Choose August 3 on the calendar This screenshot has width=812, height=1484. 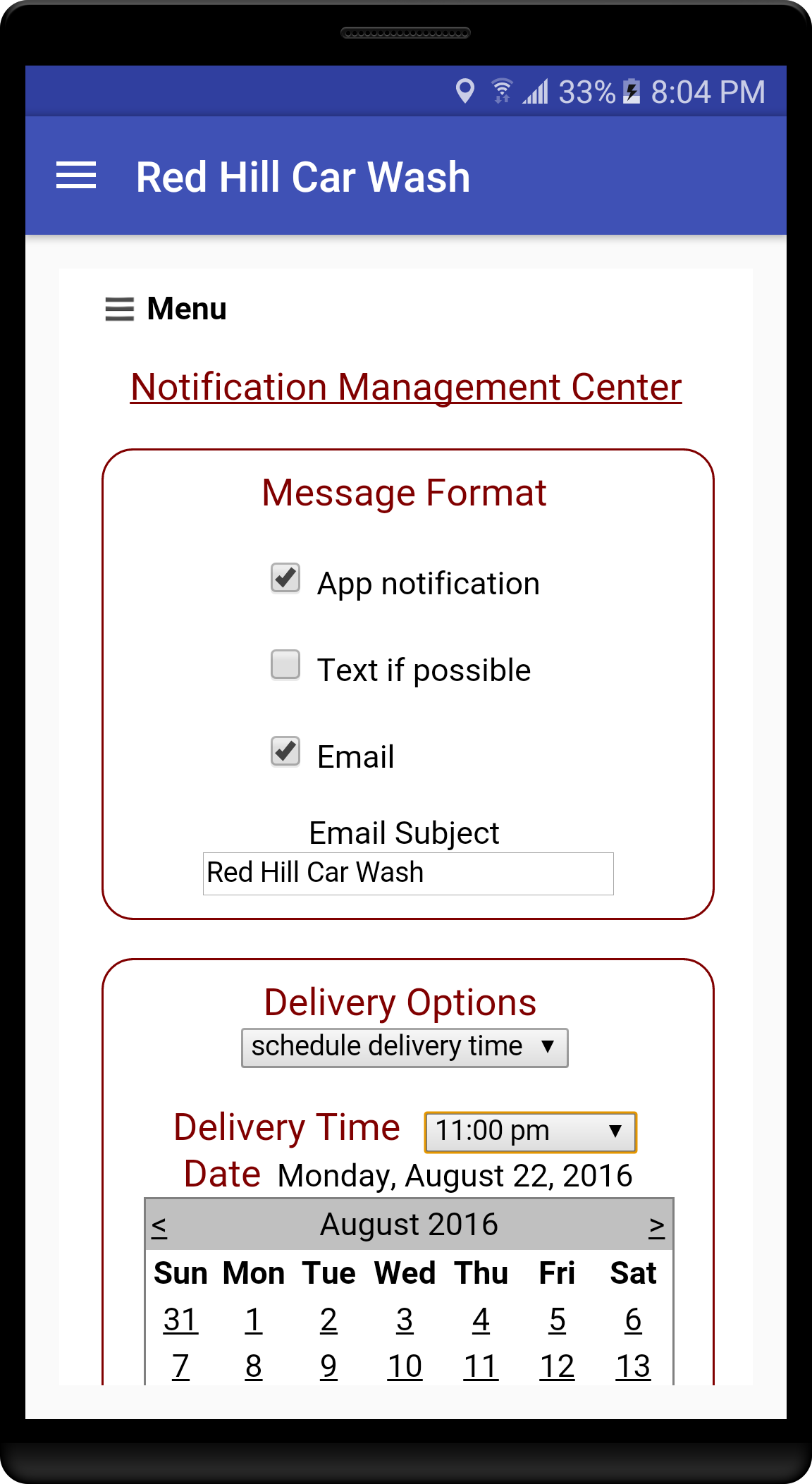click(x=405, y=1320)
